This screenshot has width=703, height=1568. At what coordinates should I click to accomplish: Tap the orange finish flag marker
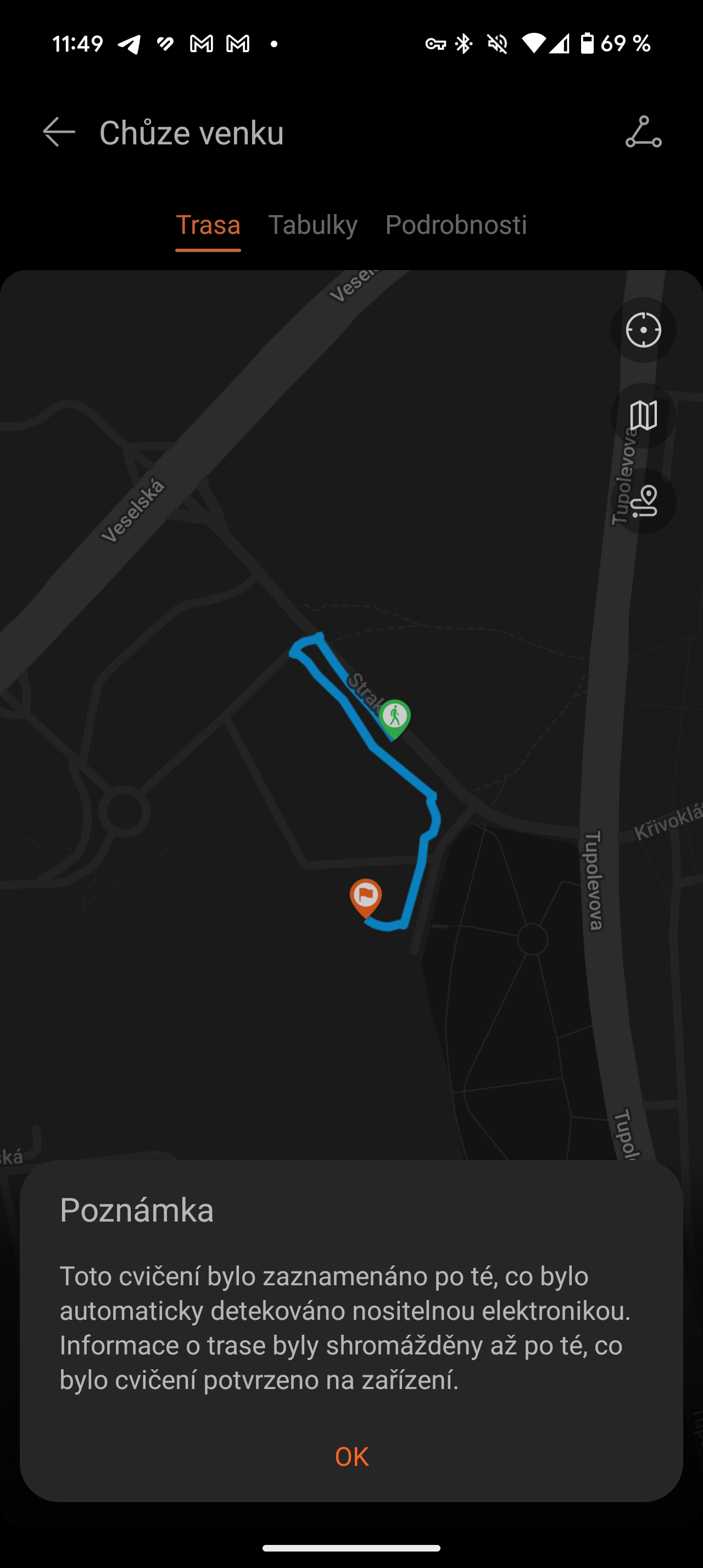point(365,897)
